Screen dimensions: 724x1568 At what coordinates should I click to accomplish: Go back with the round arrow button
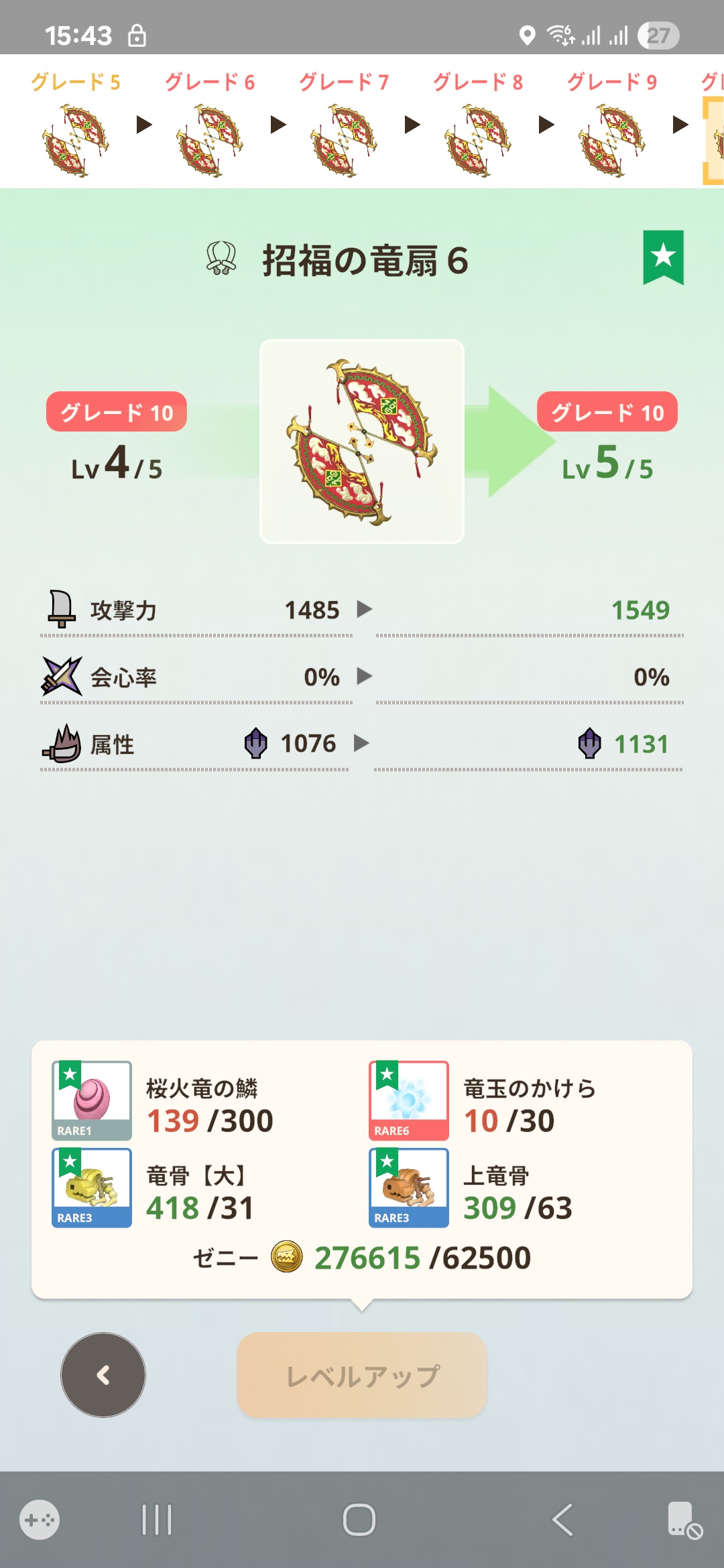(x=103, y=1375)
